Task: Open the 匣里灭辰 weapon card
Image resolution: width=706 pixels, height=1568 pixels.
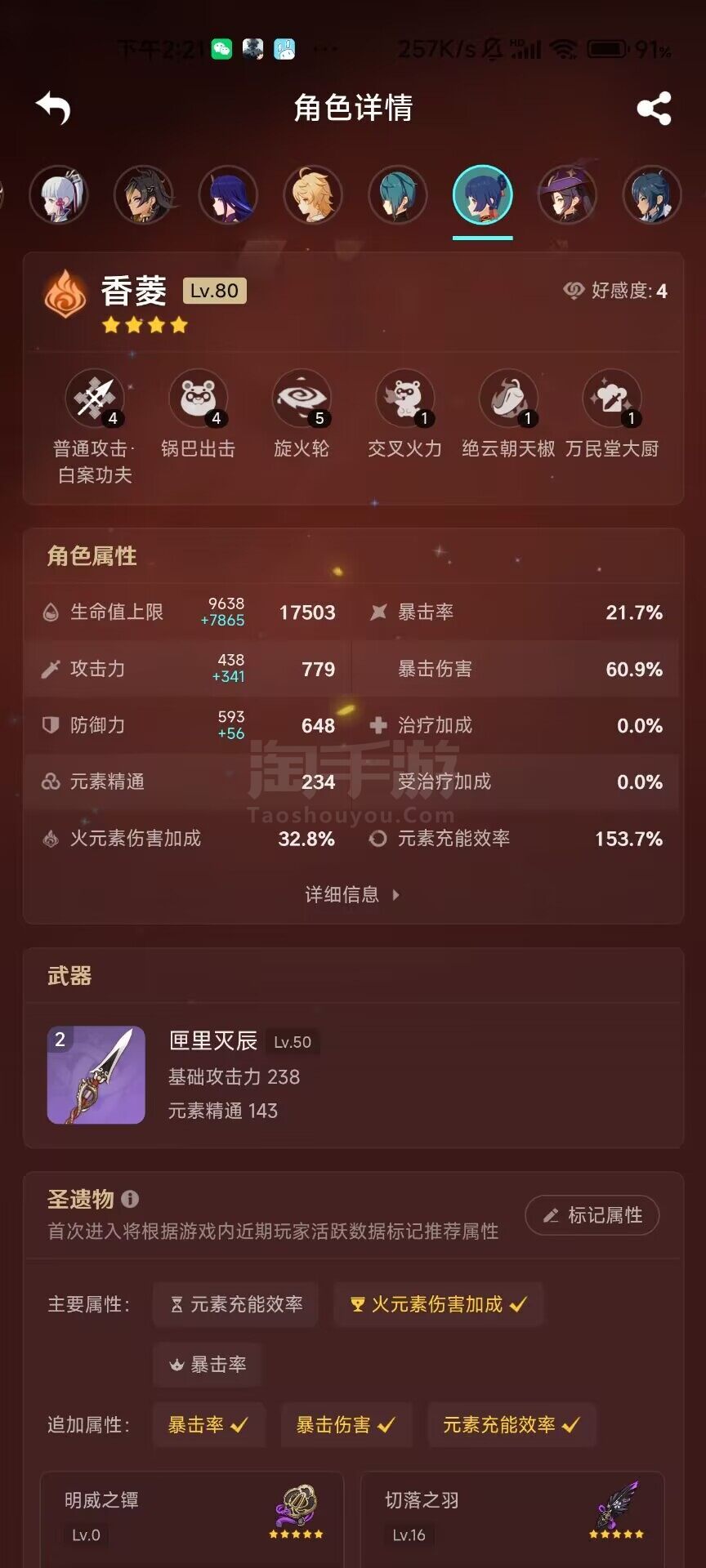Action: click(x=353, y=1075)
